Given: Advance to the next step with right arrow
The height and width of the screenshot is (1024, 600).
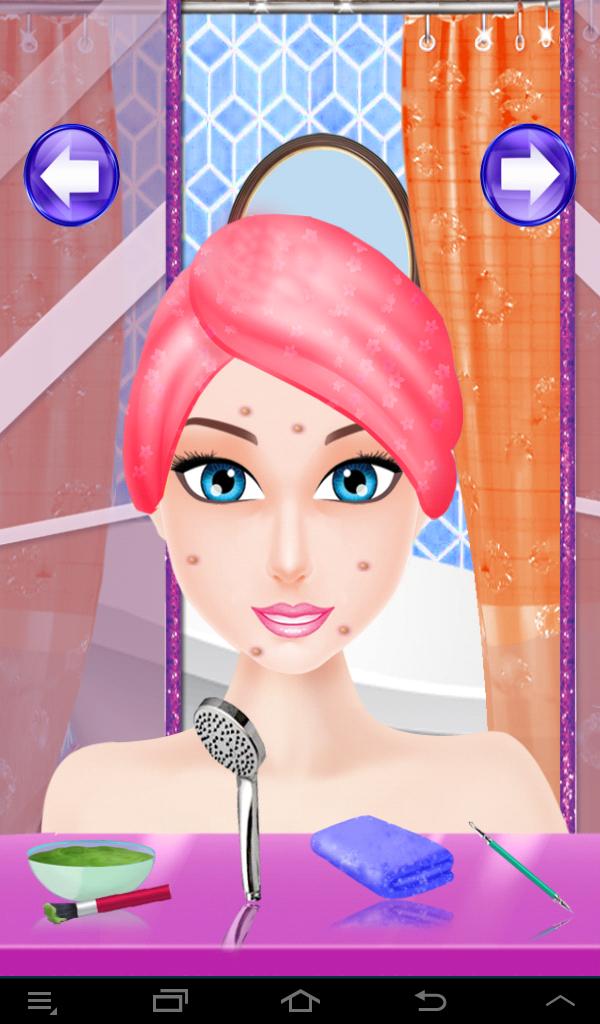Looking at the screenshot, I should 527,175.
